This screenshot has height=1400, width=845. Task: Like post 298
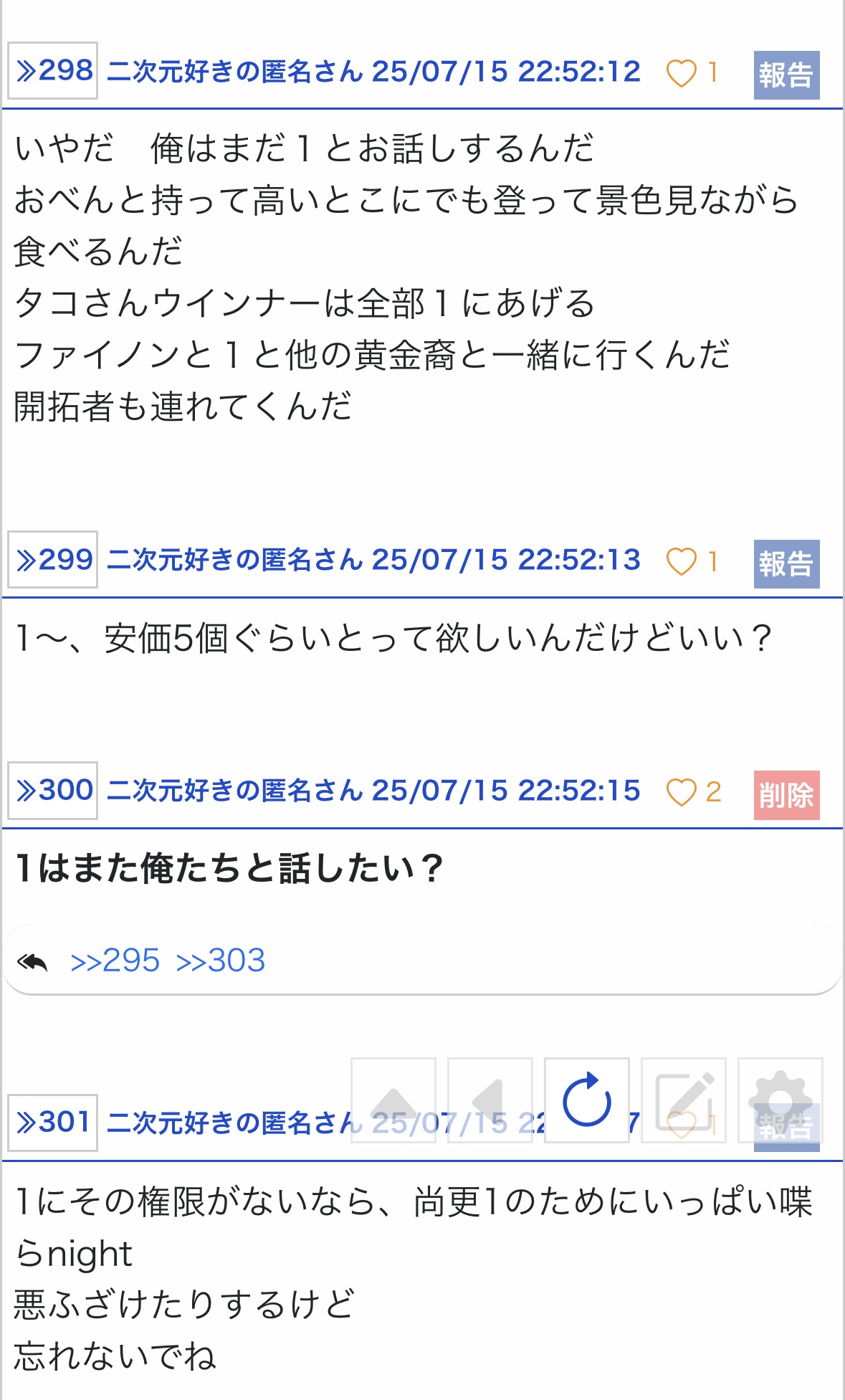[682, 73]
